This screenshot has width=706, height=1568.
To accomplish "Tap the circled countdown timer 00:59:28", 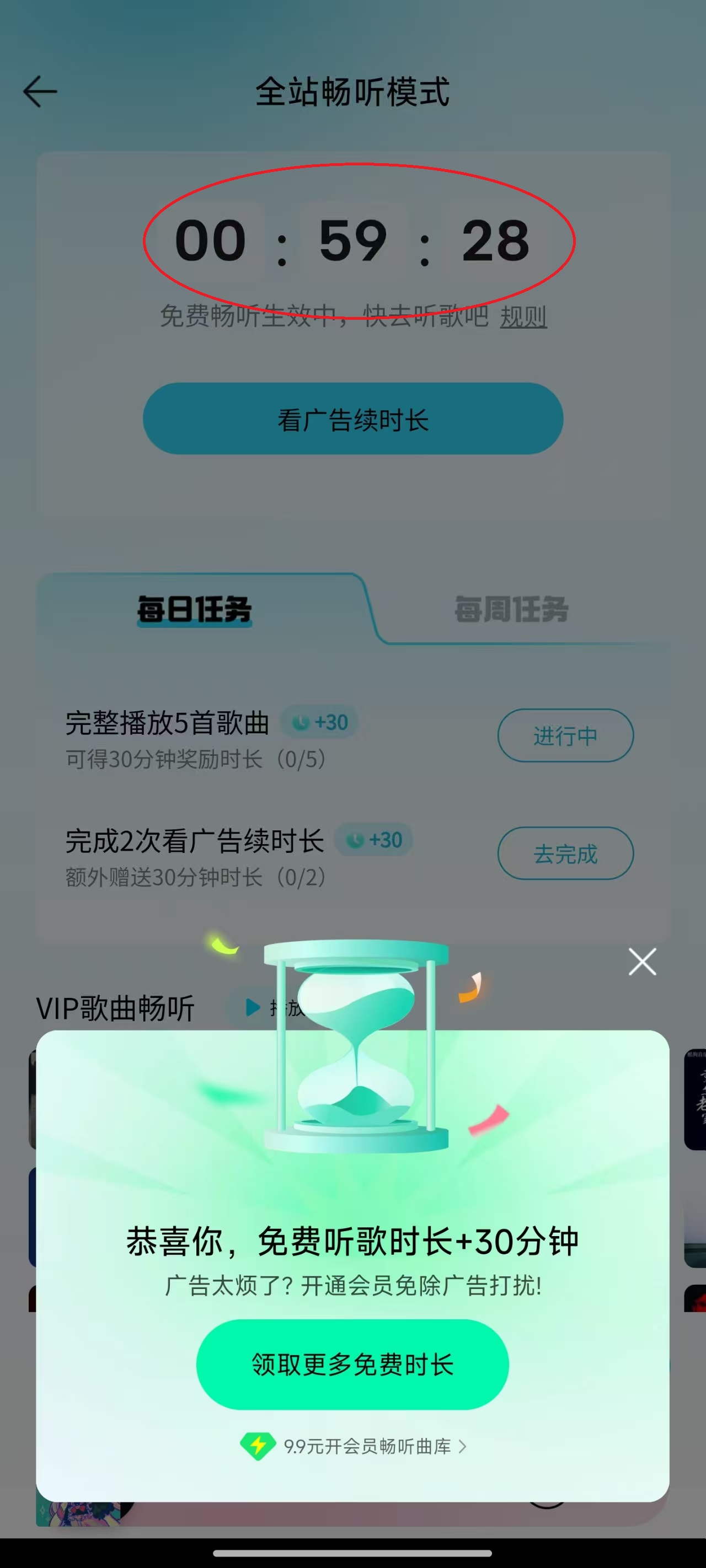I will click(x=354, y=240).
